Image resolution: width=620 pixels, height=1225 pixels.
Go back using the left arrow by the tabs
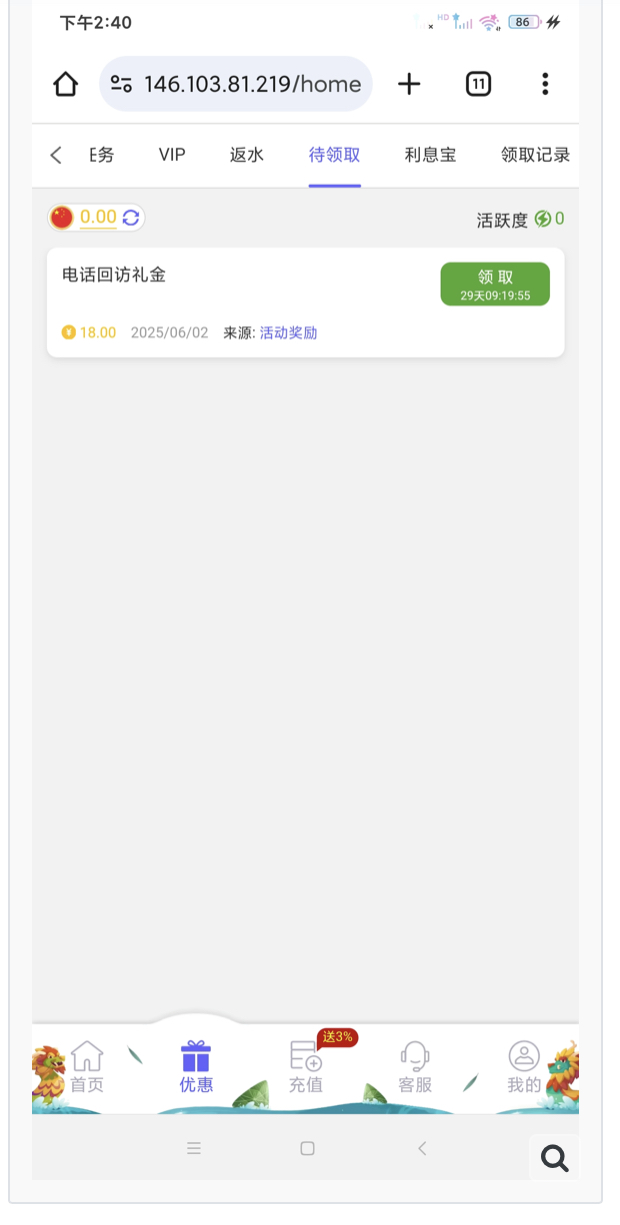pyautogui.click(x=56, y=154)
